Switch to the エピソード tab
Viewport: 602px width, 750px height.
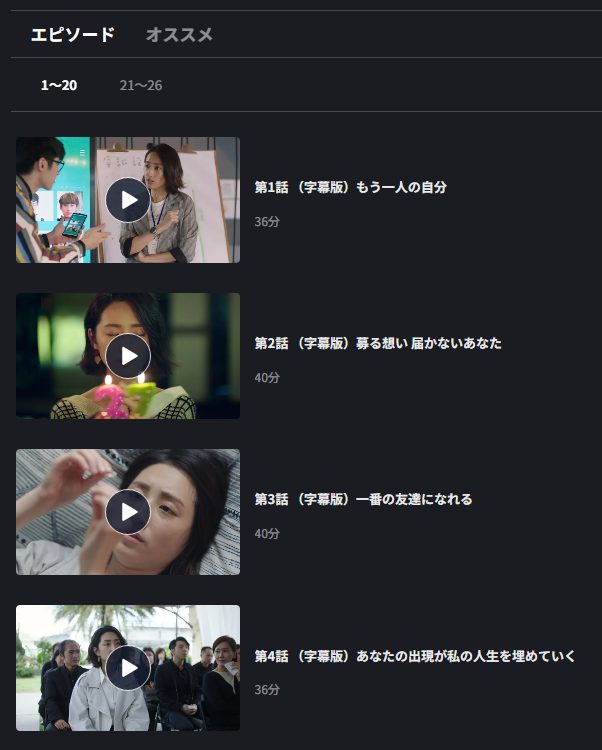coord(72,35)
